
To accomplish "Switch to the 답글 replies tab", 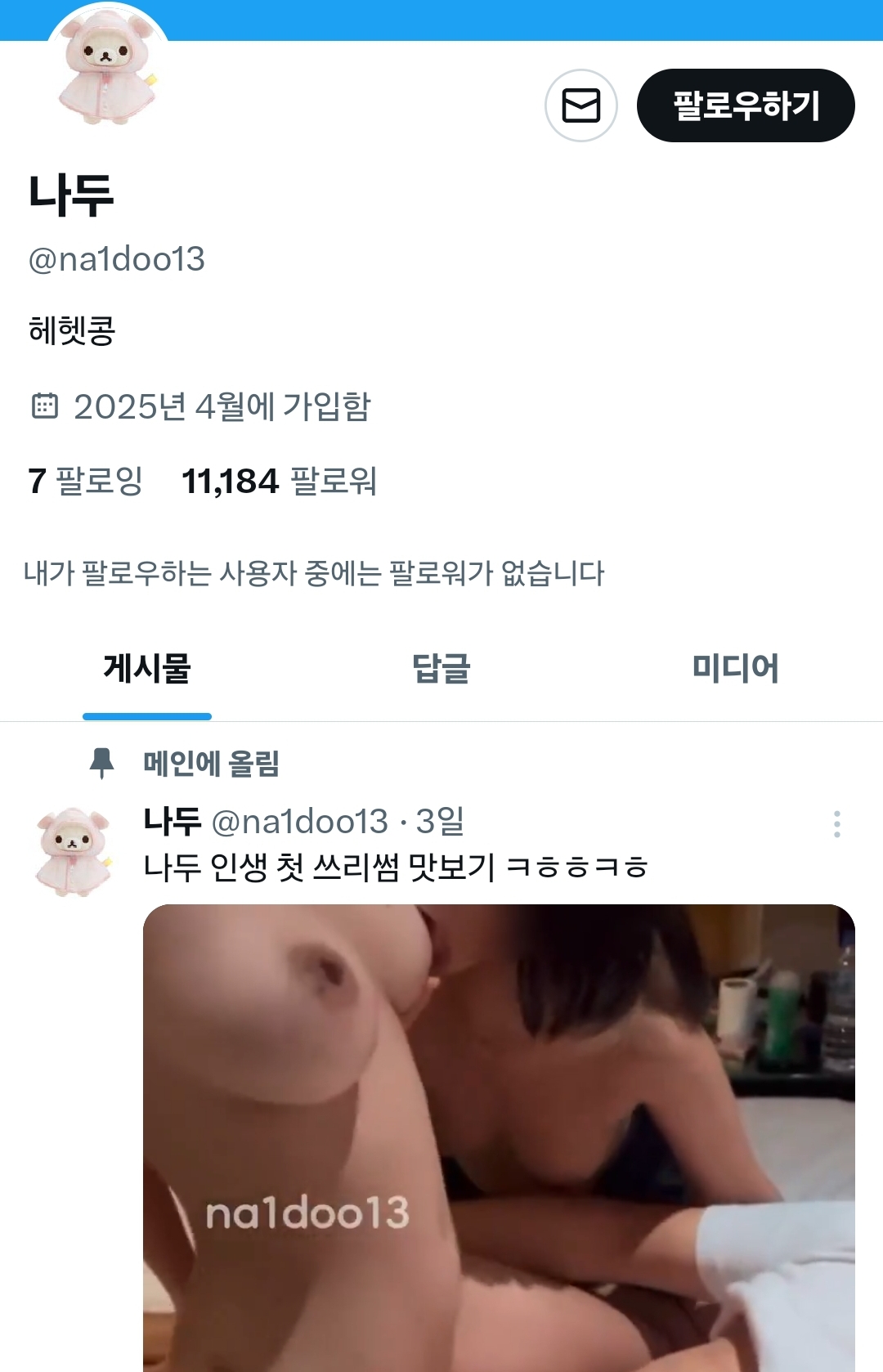I will 441,669.
